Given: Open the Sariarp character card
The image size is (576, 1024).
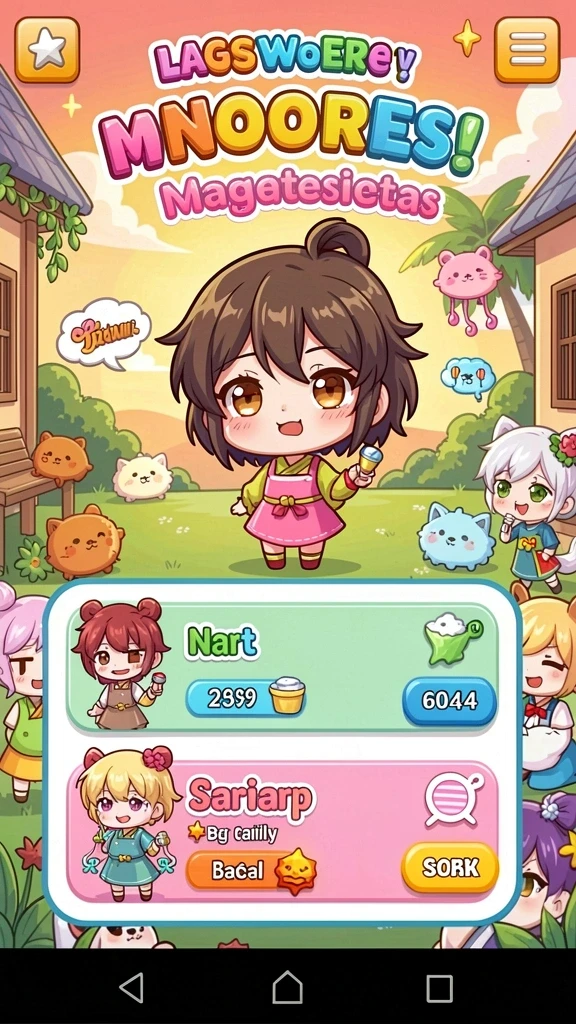Looking at the screenshot, I should point(282,831).
